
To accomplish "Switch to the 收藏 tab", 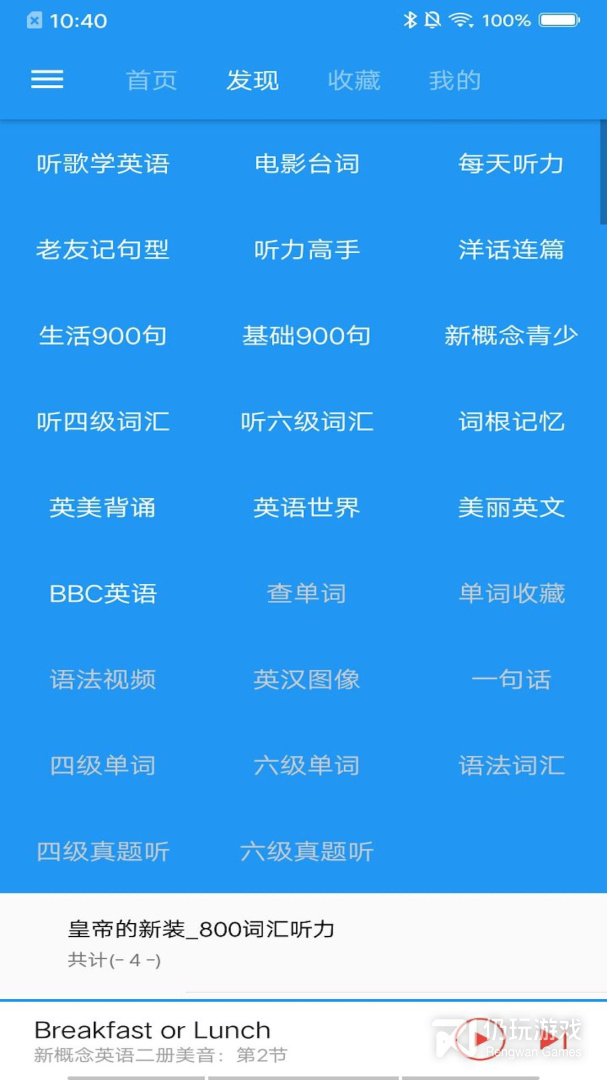I will coord(354,81).
